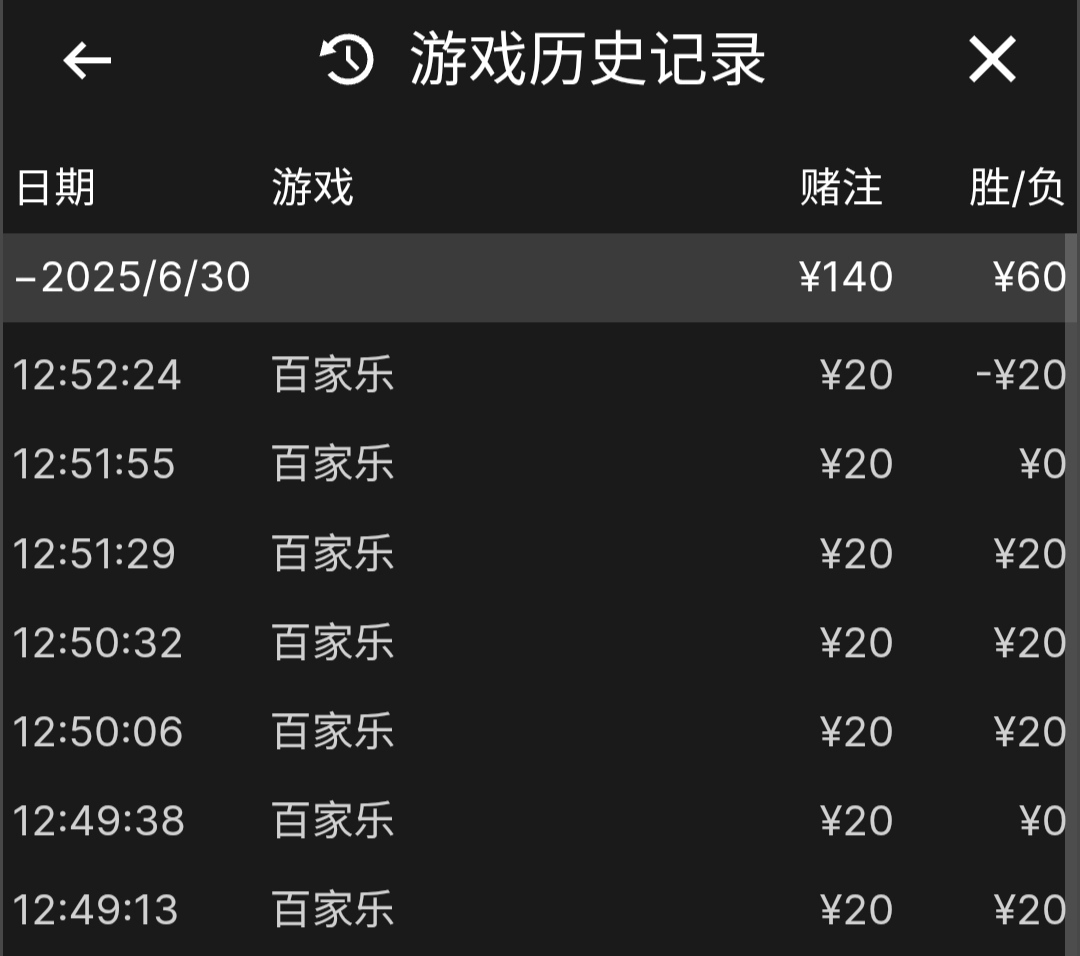The height and width of the screenshot is (956, 1080).
Task: View the 12:49:38 round details
Action: pyautogui.click(x=538, y=821)
